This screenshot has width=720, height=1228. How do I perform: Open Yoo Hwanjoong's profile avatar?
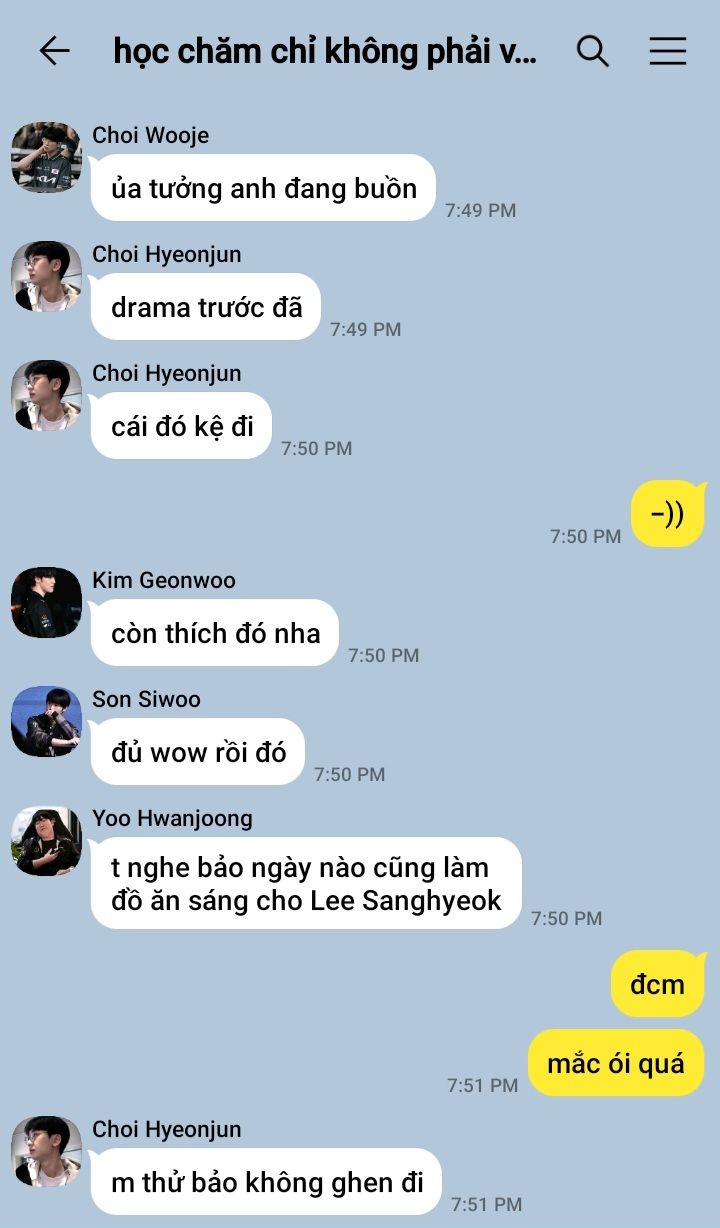point(46,841)
